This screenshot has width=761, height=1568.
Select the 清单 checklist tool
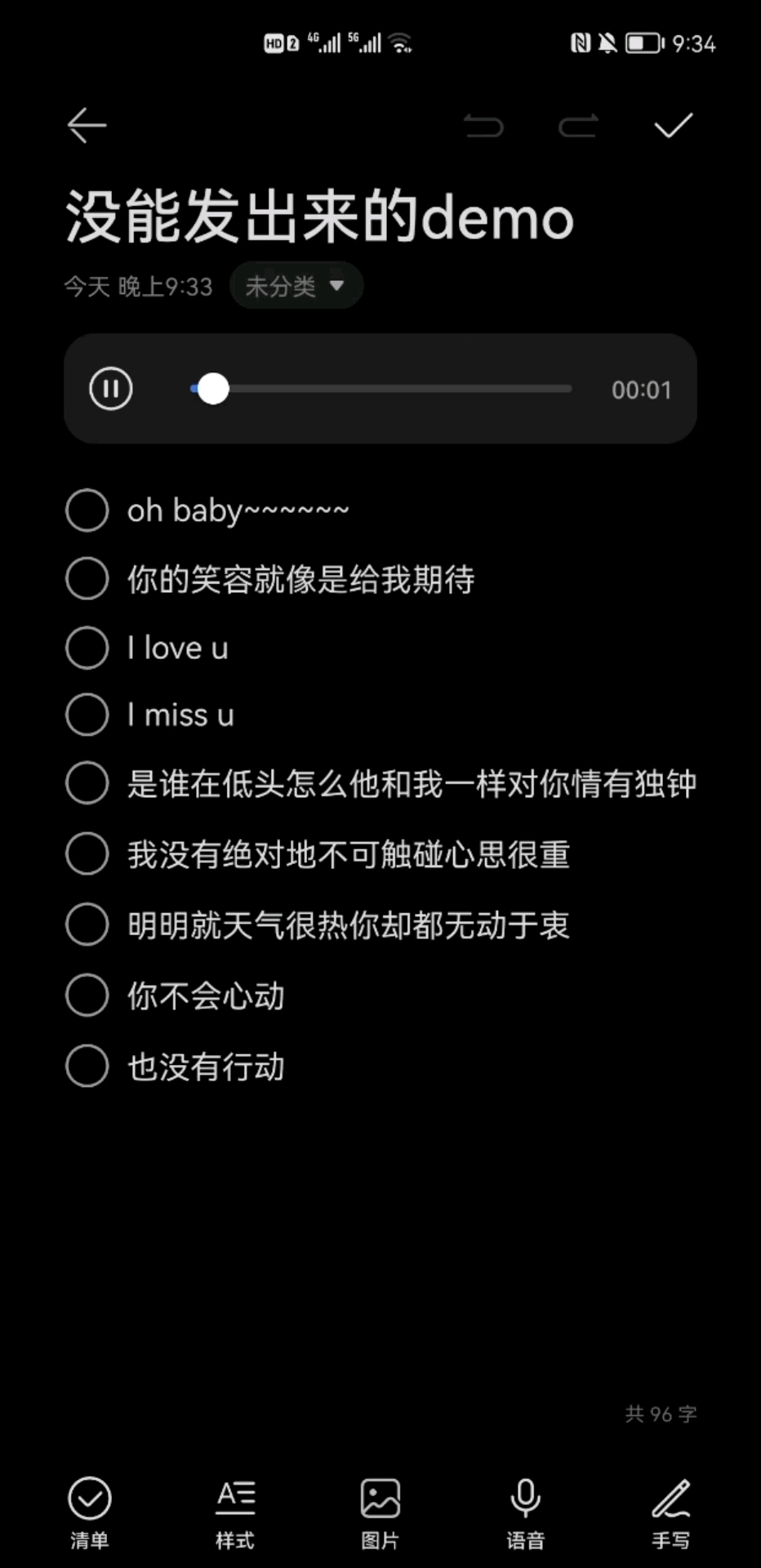[90, 1512]
